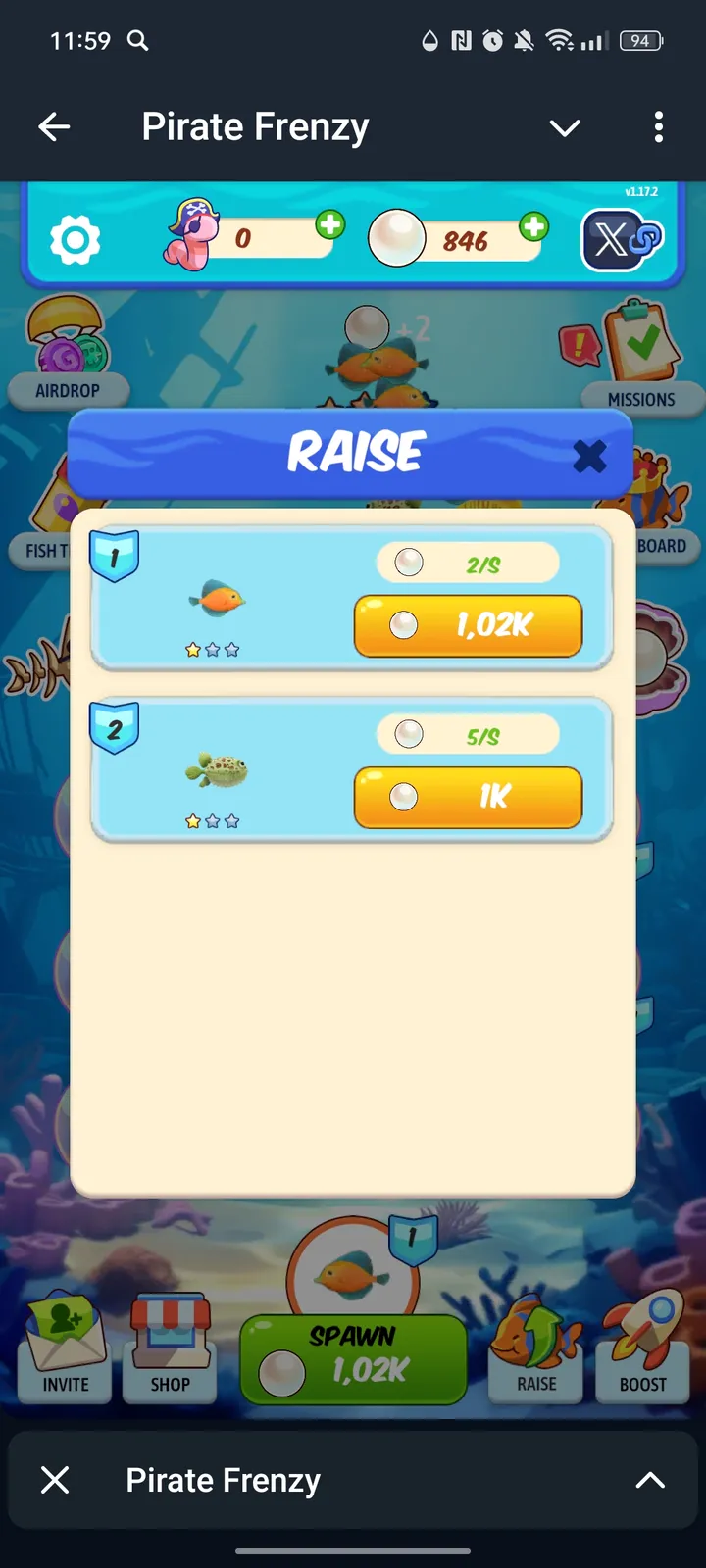The height and width of the screenshot is (1568, 706).
Task: Open search from the status bar
Action: (137, 41)
